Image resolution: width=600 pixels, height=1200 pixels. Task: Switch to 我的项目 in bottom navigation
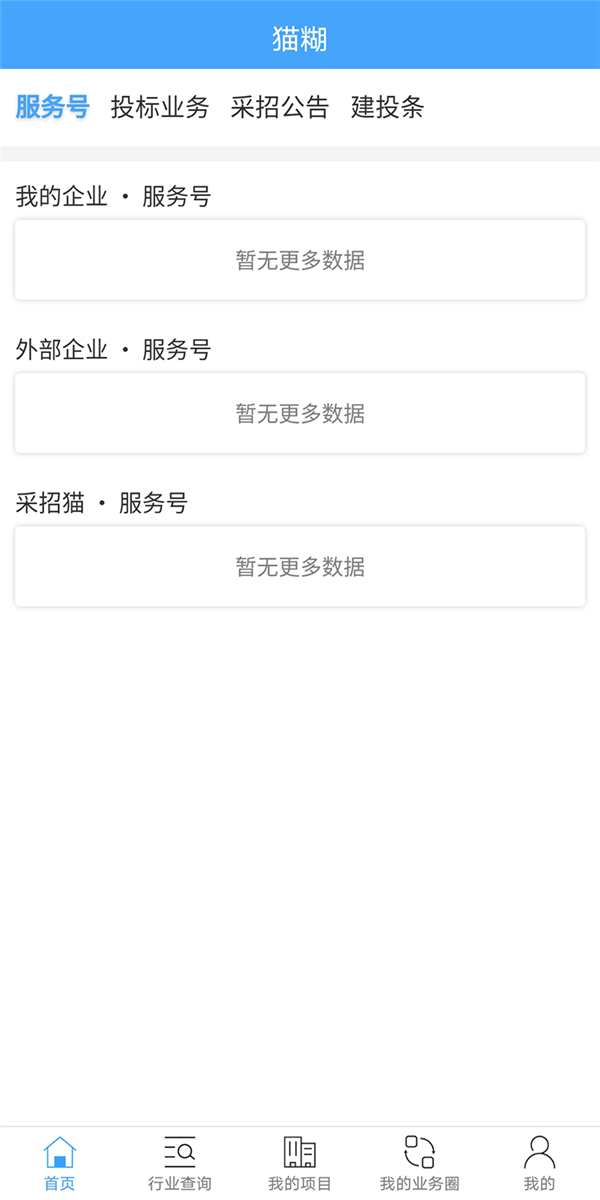300,1164
